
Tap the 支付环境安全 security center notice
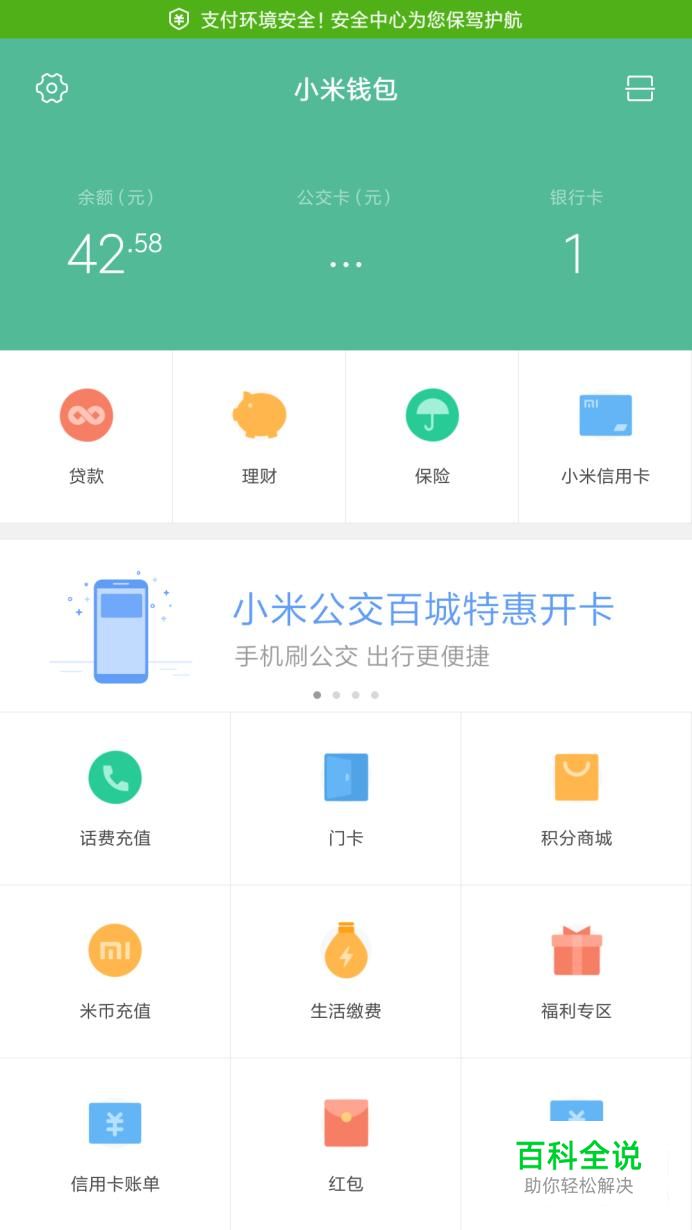(346, 19)
